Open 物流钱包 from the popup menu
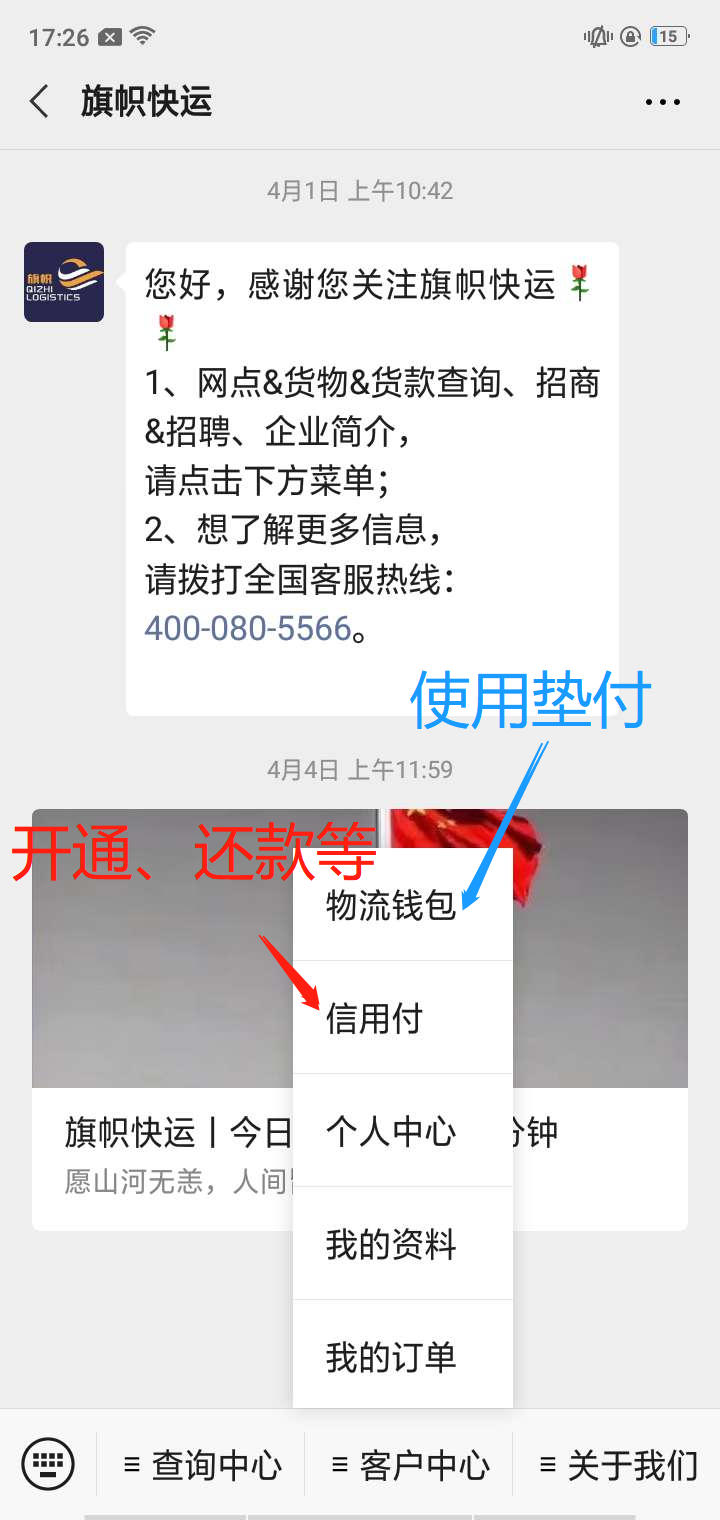 [391, 906]
